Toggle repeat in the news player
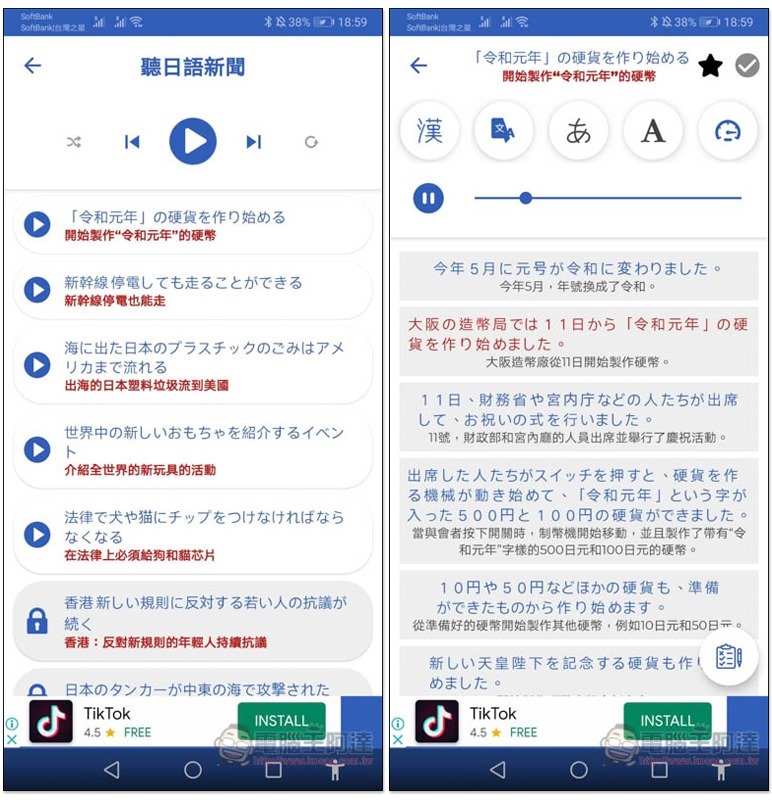The width and height of the screenshot is (772, 800). 311,142
